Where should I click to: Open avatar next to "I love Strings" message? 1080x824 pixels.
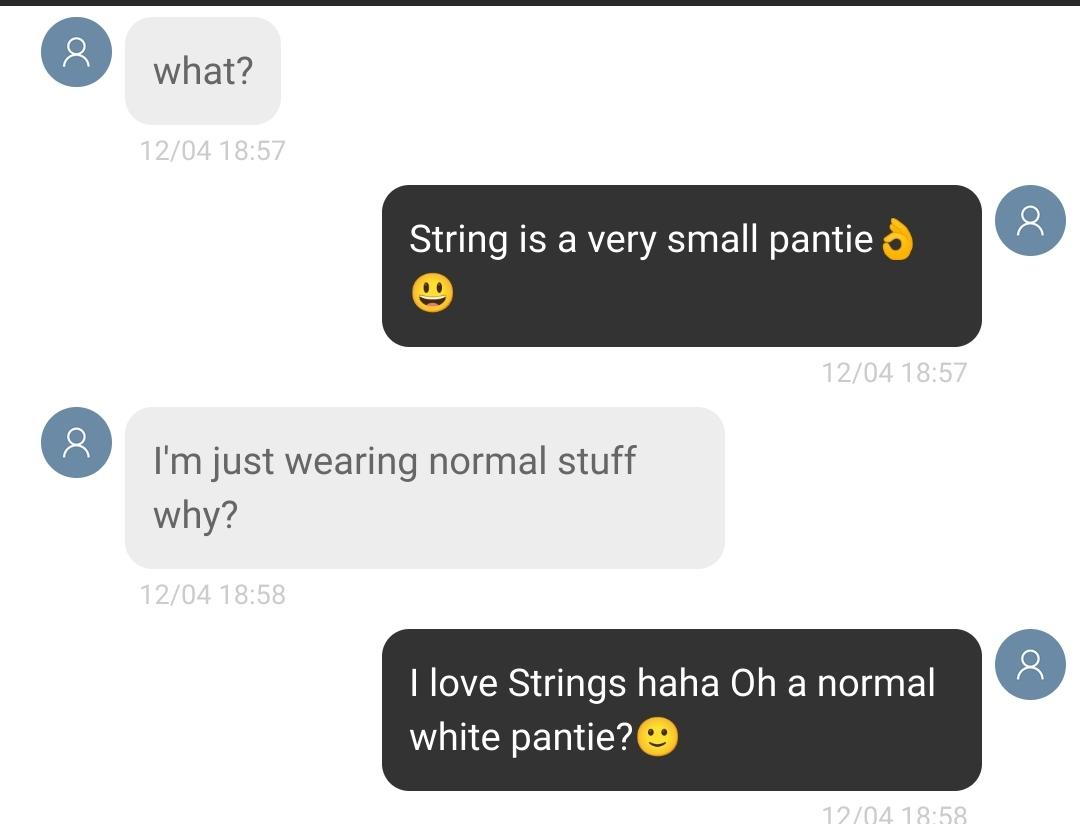tap(1030, 664)
